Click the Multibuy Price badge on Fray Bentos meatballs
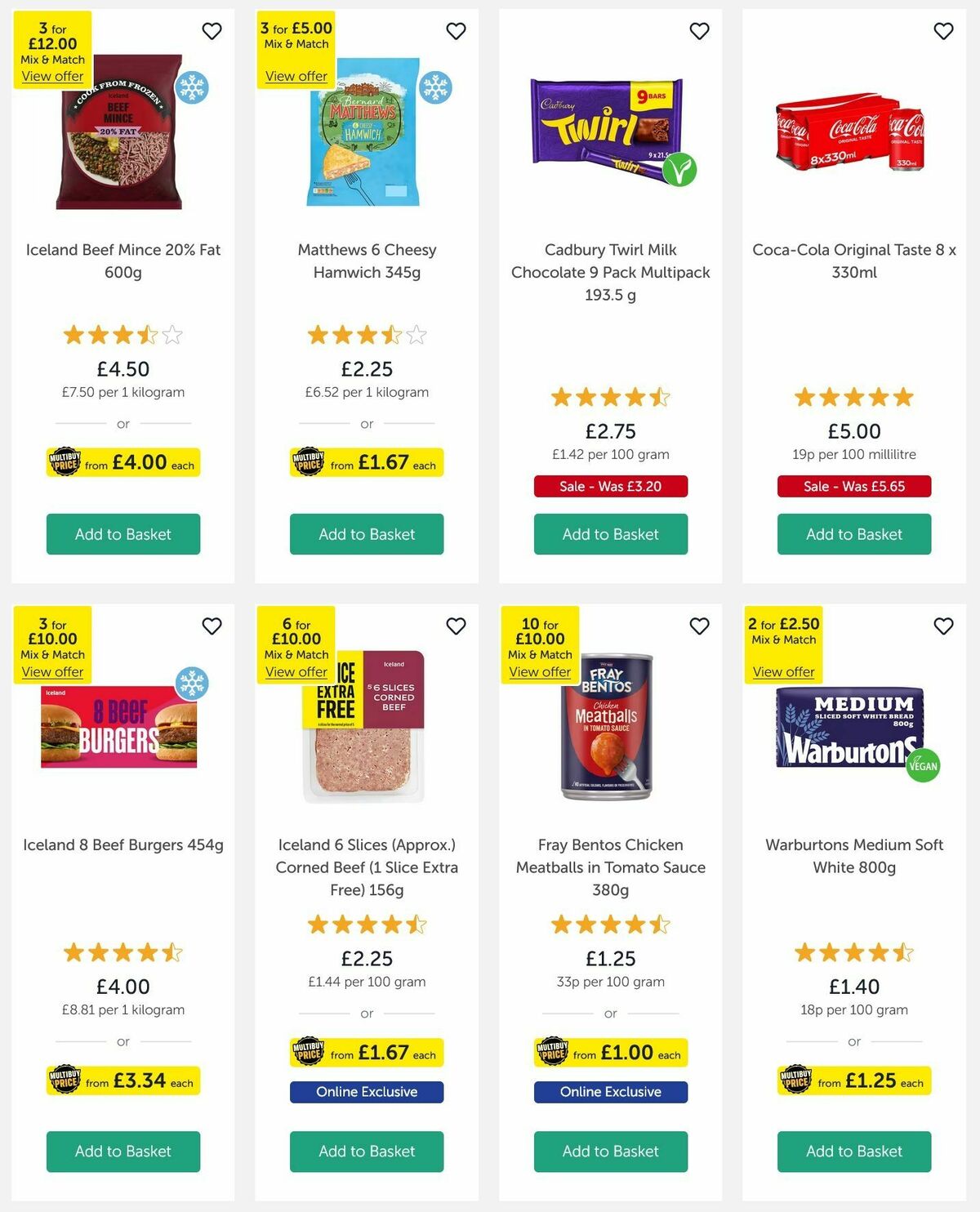The height and width of the screenshot is (1212, 980). pos(610,1053)
